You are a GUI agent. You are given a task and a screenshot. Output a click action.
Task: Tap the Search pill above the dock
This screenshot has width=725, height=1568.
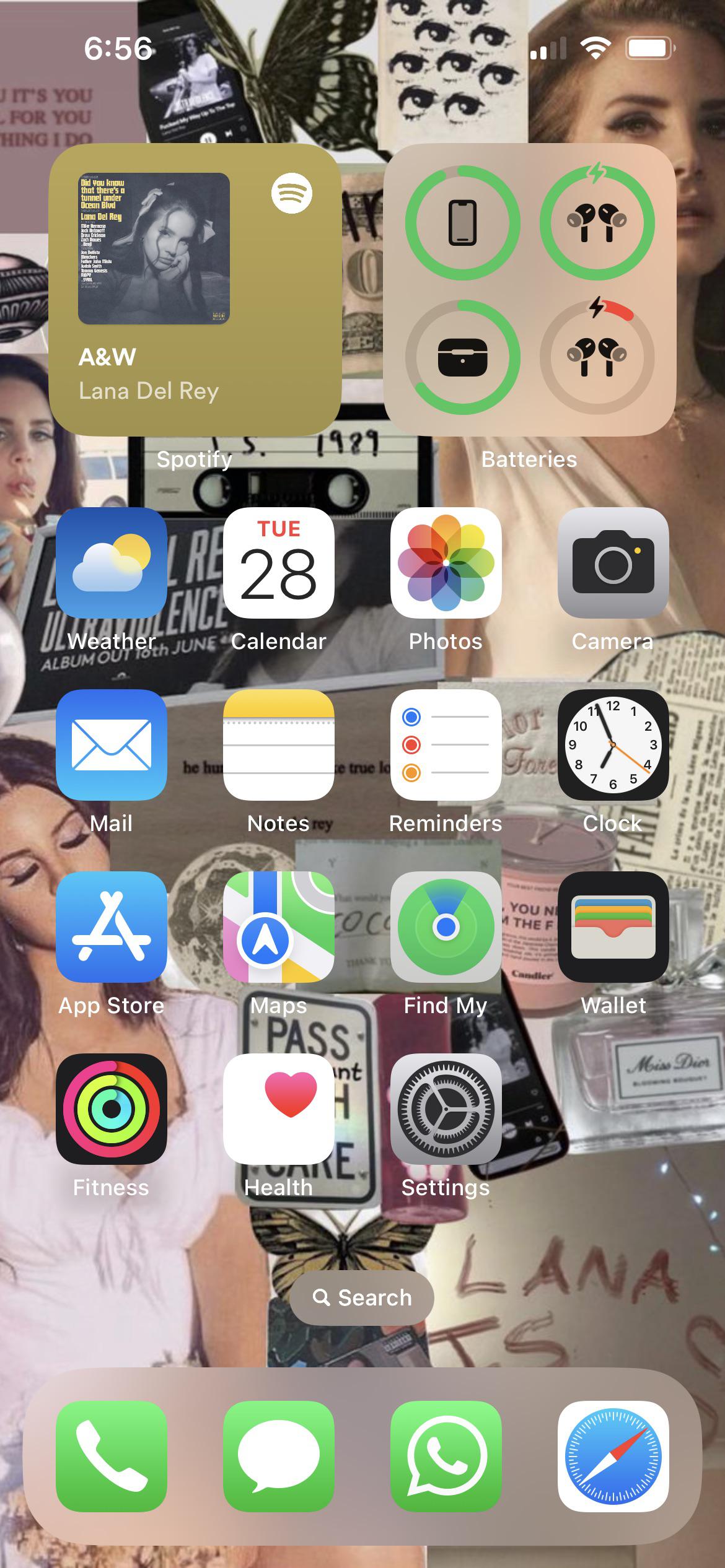point(362,1297)
